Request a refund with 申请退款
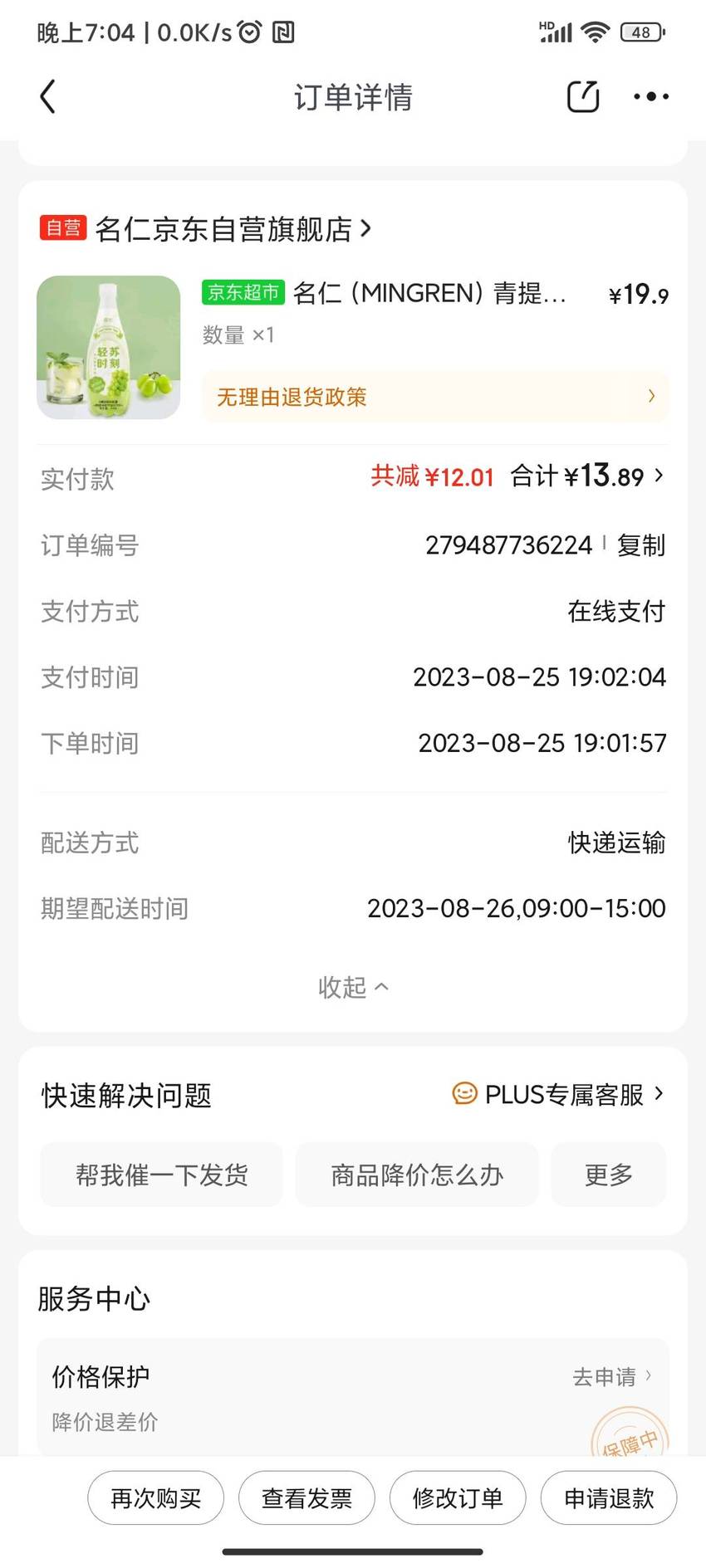Image resolution: width=706 pixels, height=1568 pixels. [609, 1497]
